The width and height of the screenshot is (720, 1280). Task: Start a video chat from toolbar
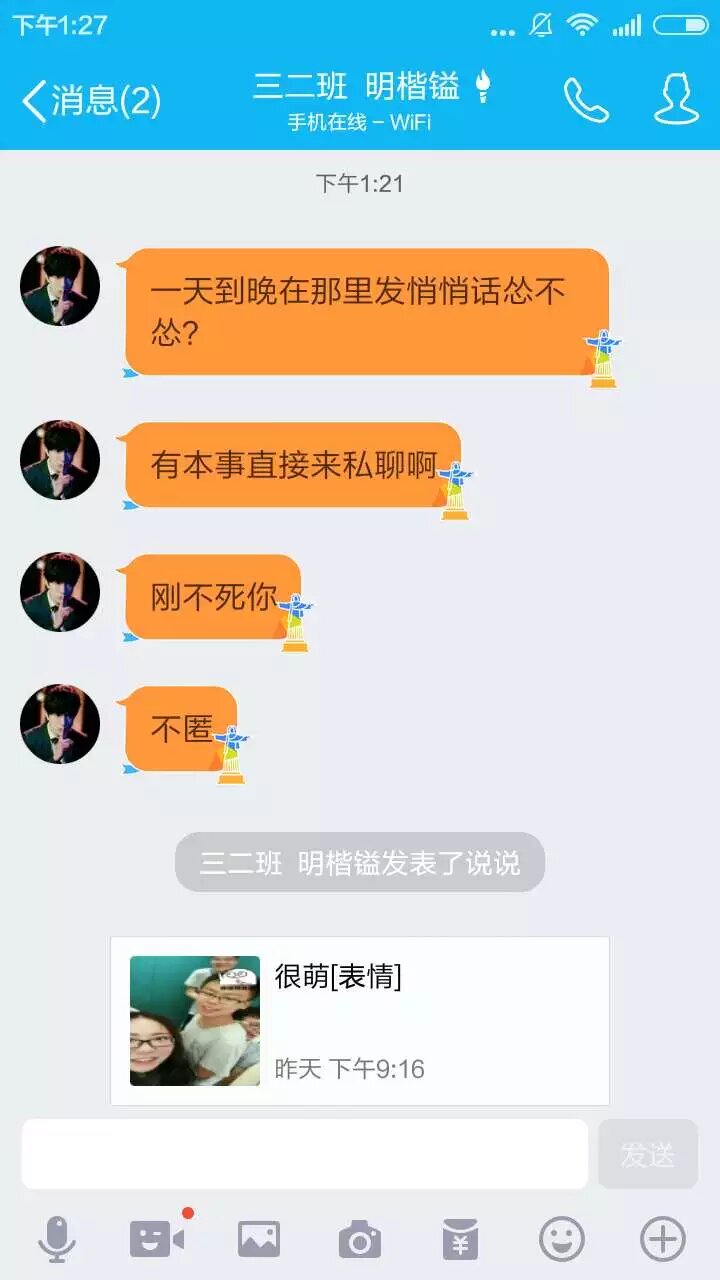click(x=157, y=1240)
